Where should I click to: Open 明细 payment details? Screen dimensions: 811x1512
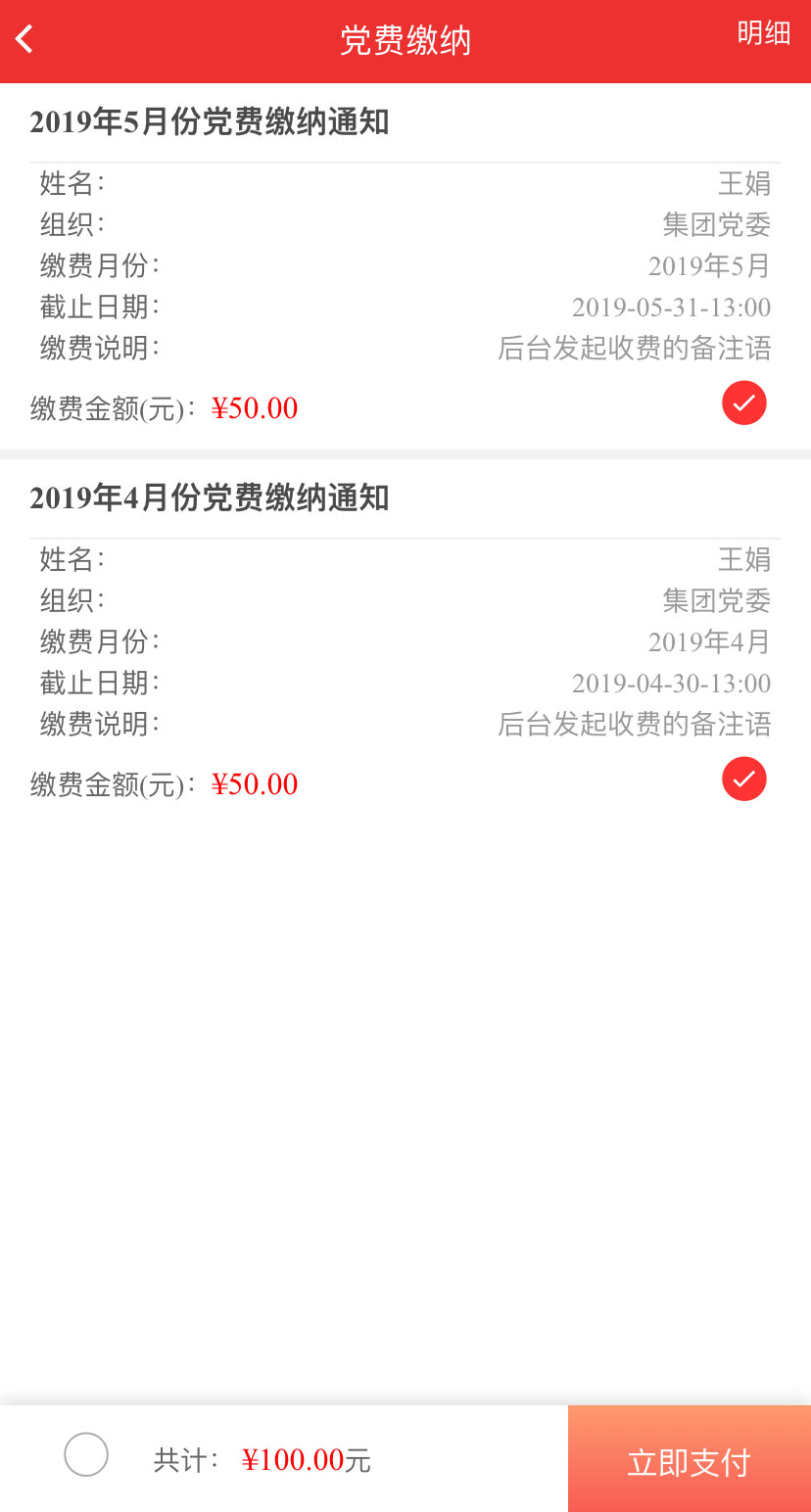point(764,33)
